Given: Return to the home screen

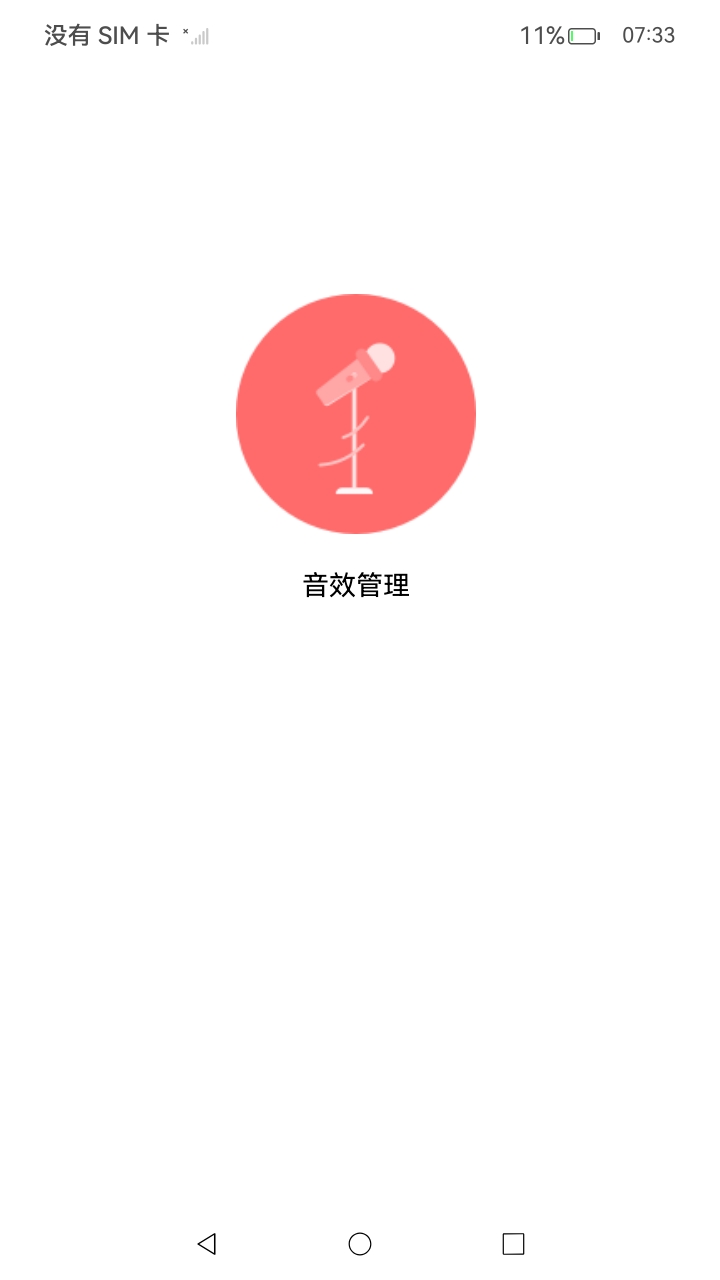Looking at the screenshot, I should tap(360, 1243).
